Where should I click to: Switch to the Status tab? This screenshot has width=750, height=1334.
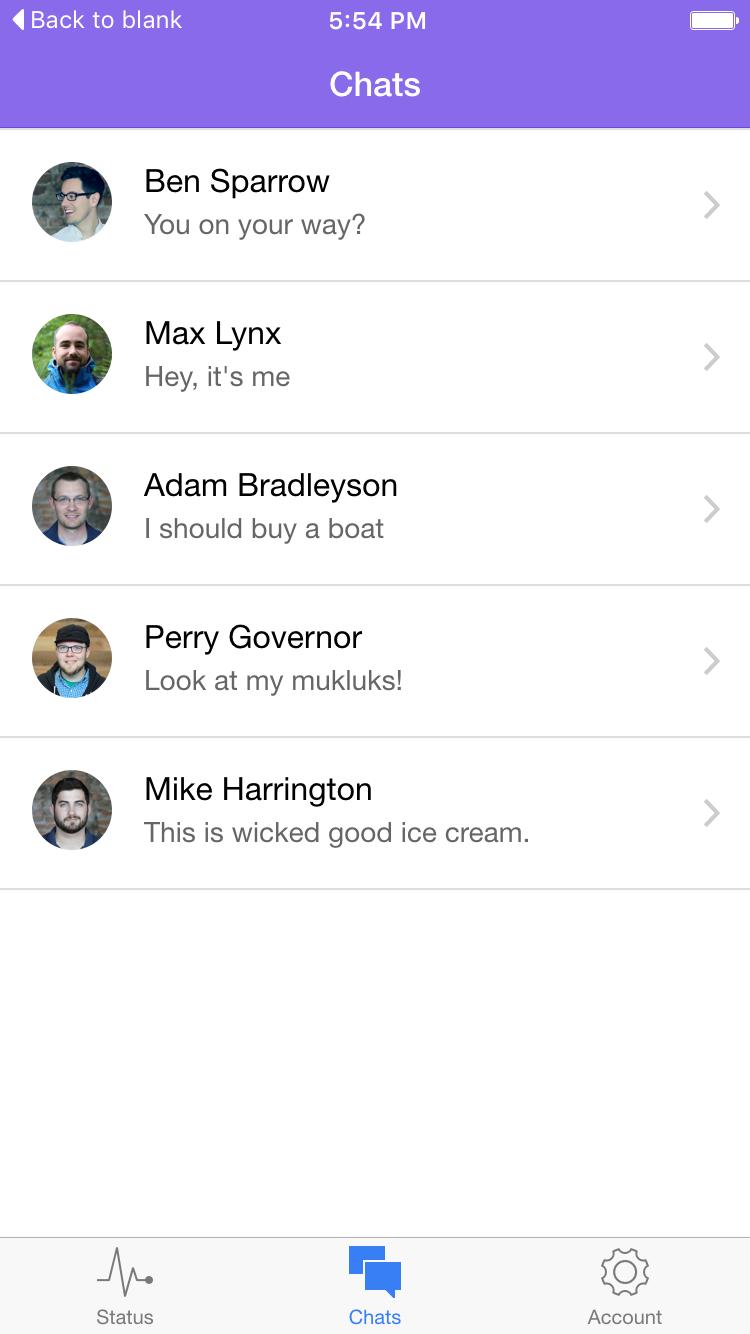(x=124, y=1285)
